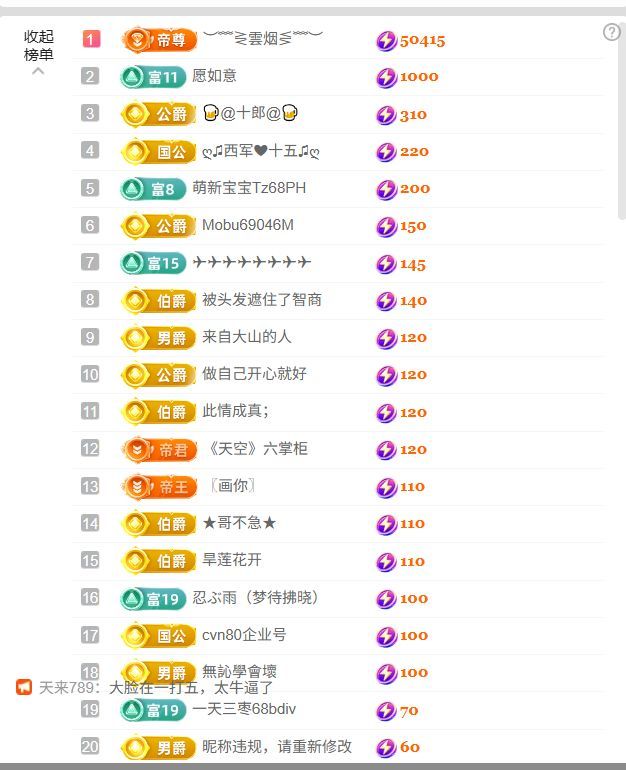Select 被头发遮住了智商 in the list

(262, 300)
